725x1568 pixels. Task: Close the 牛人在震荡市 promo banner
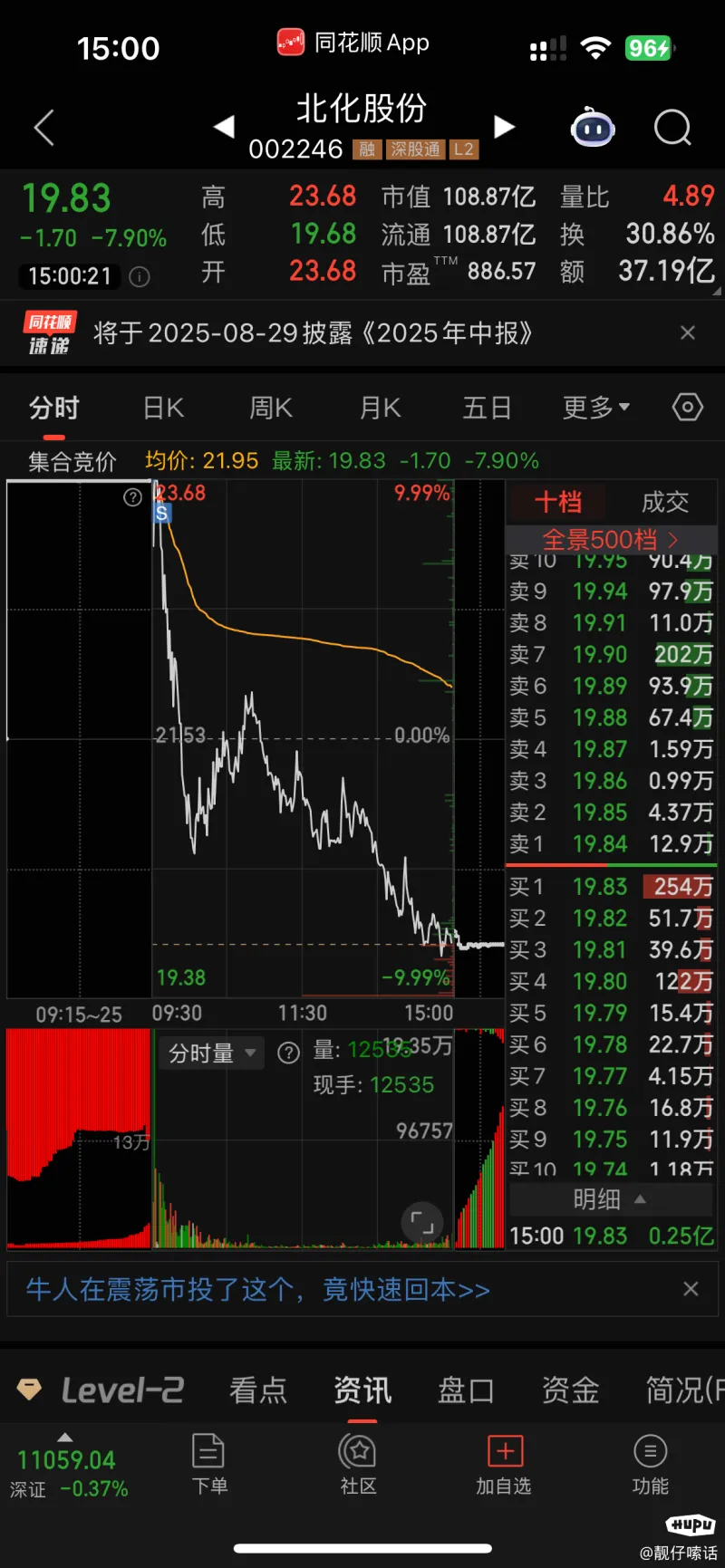coord(691,1289)
